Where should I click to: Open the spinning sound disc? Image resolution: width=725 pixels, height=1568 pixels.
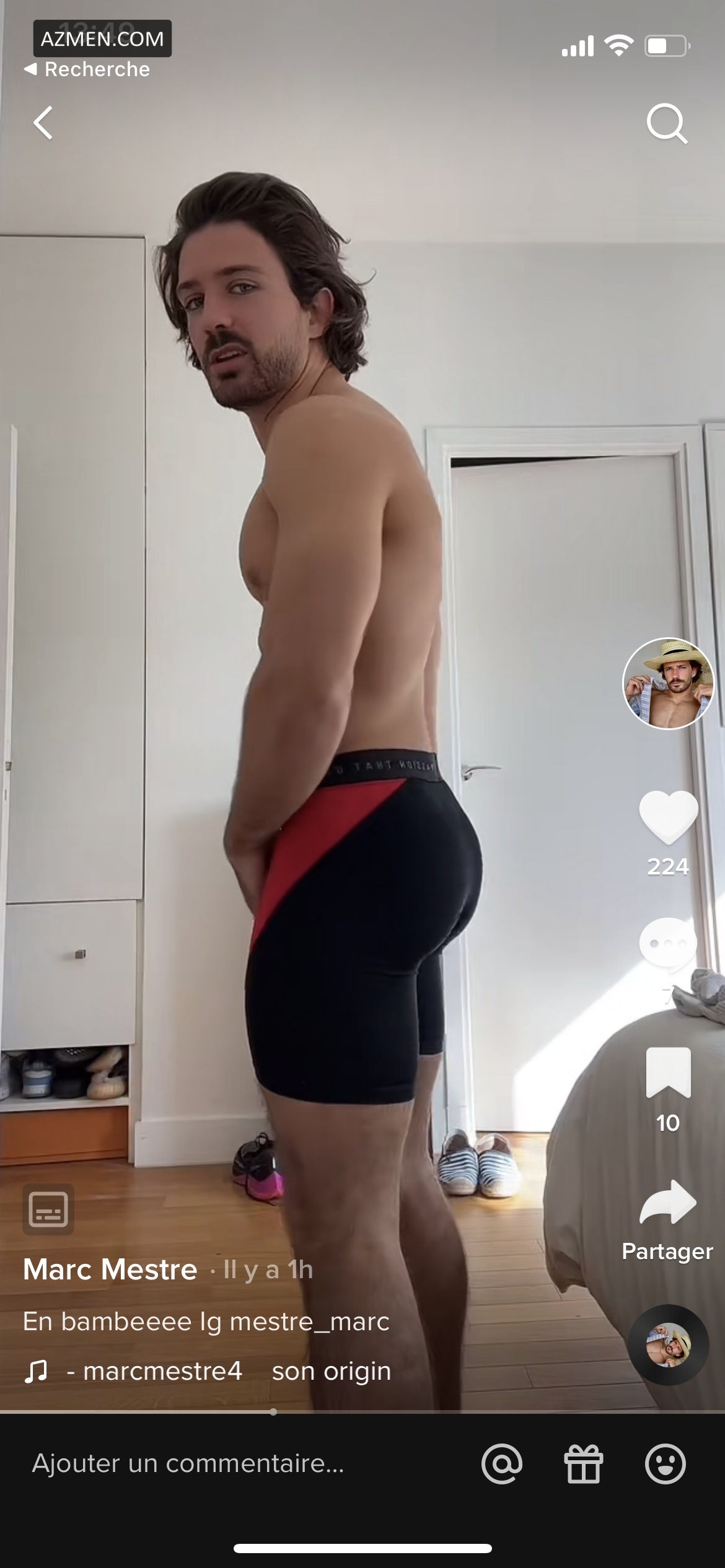coord(668,1345)
